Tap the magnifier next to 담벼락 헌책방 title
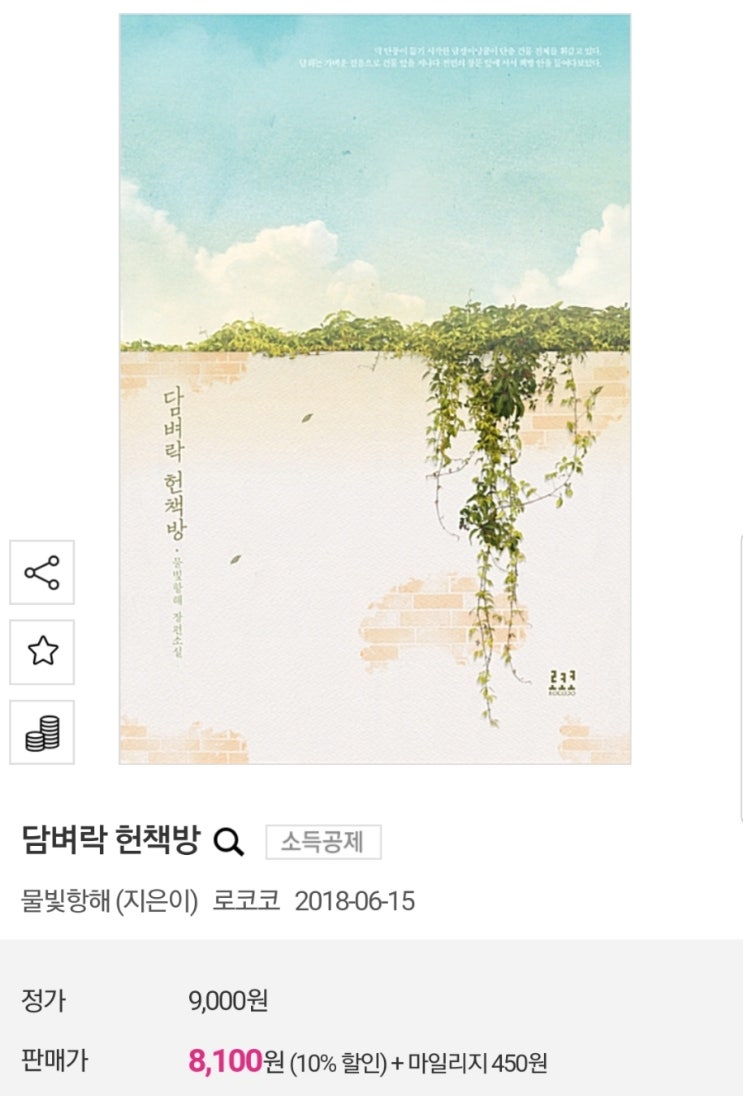This screenshot has height=1096, width=743. [x=229, y=842]
